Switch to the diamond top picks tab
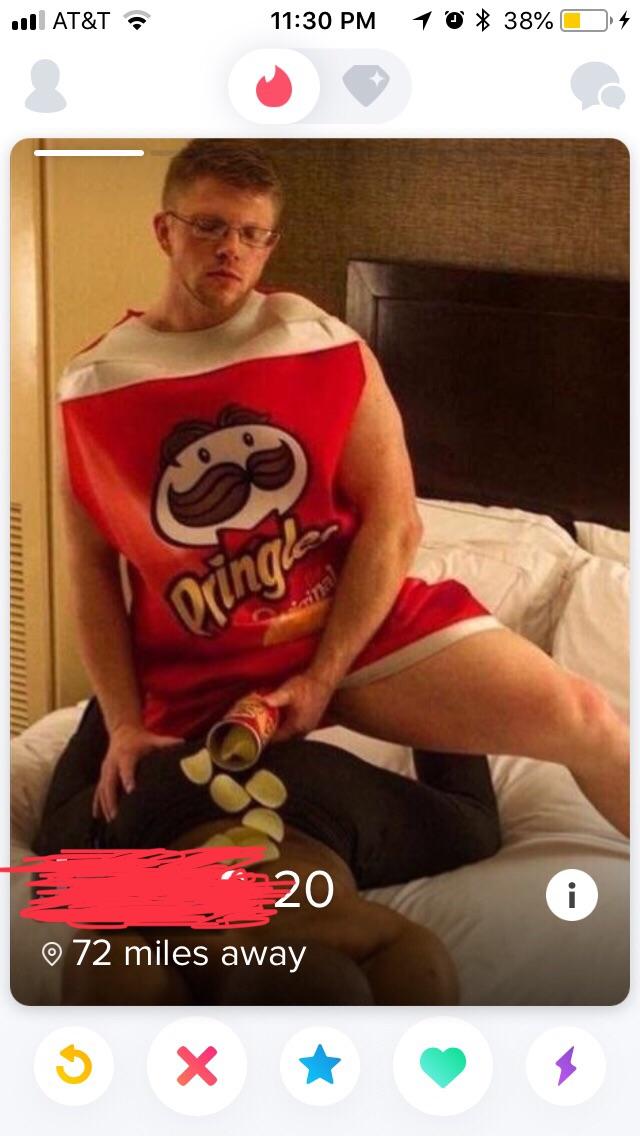640x1136 pixels. (366, 85)
